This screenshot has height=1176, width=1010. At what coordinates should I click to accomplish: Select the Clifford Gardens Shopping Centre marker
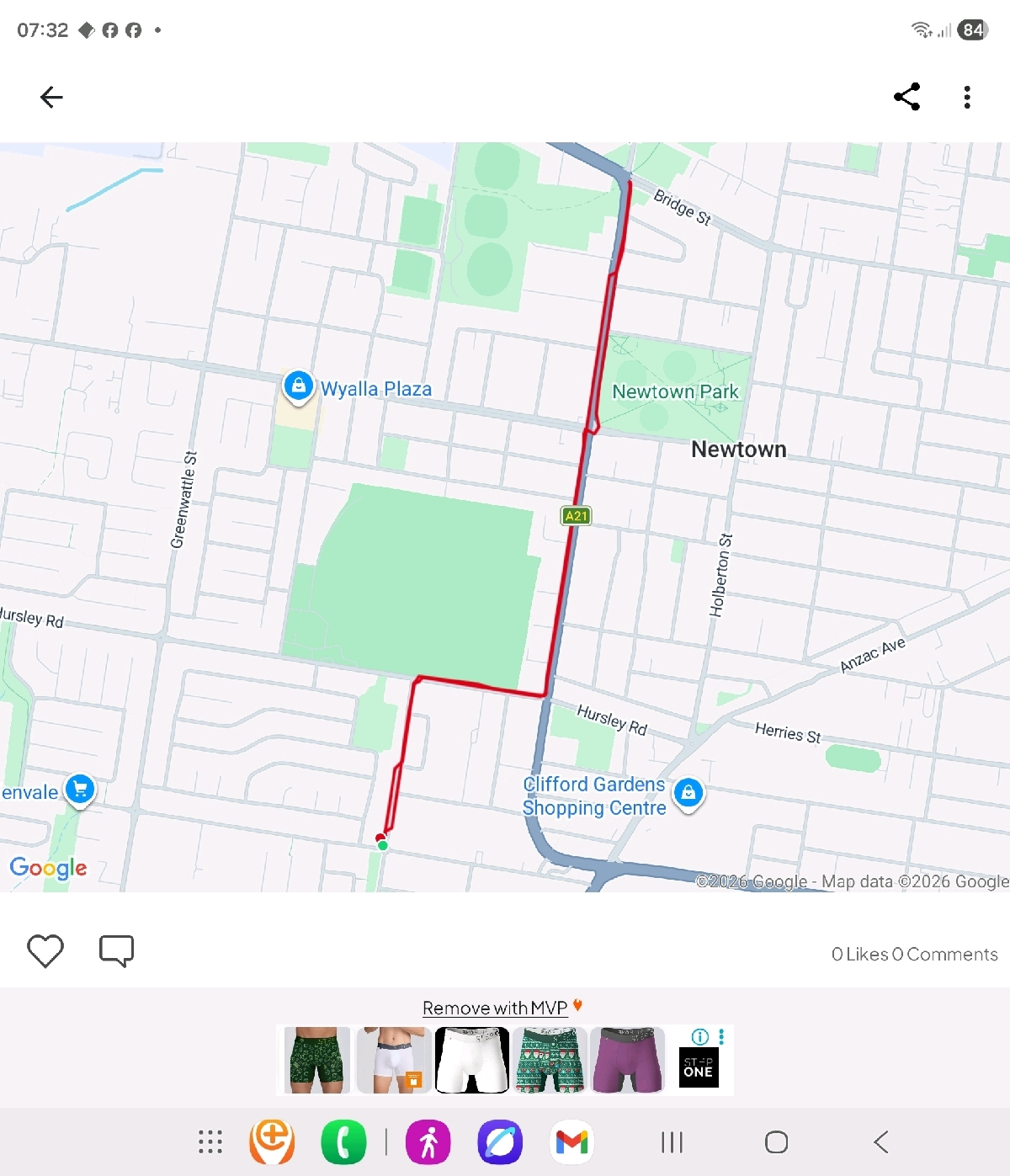(688, 792)
